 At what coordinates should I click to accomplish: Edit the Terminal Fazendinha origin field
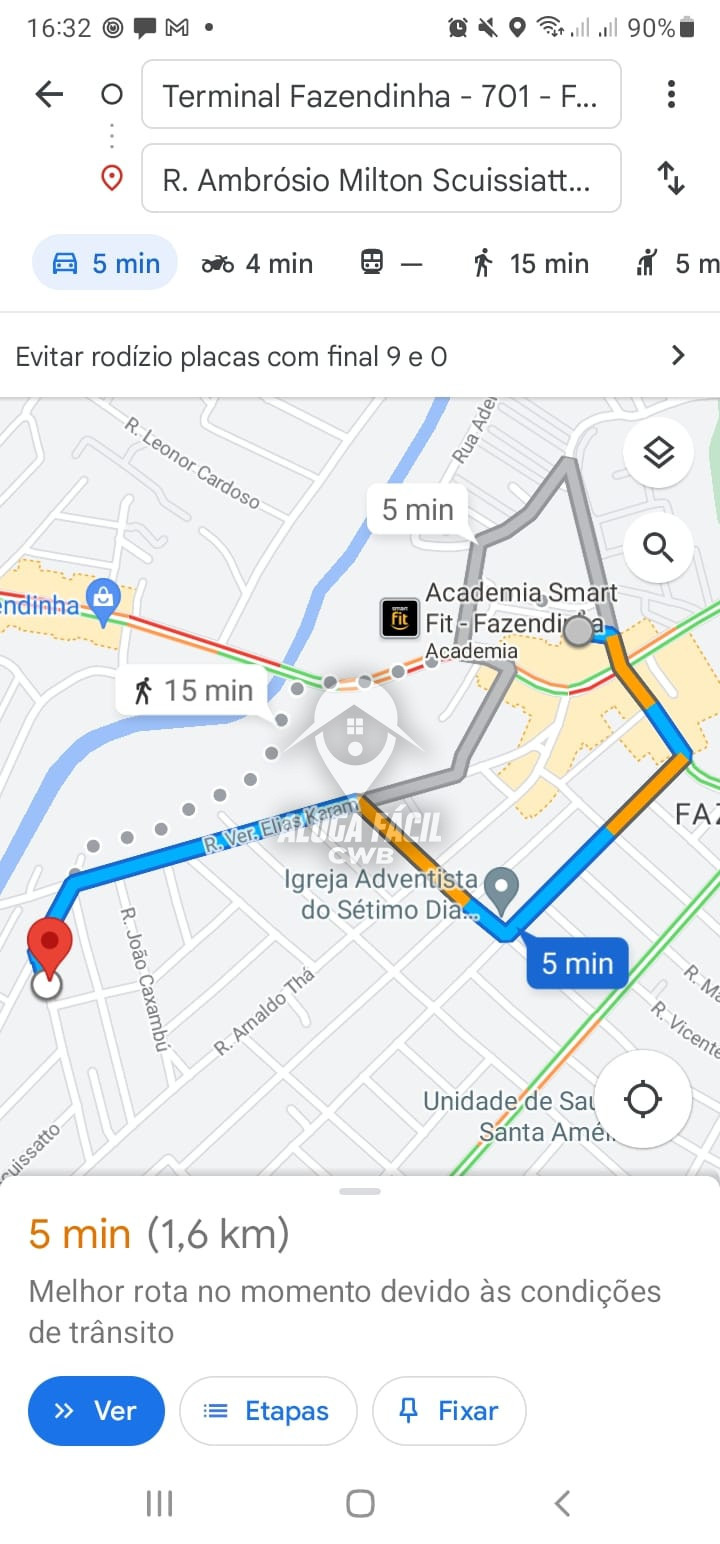pos(380,96)
